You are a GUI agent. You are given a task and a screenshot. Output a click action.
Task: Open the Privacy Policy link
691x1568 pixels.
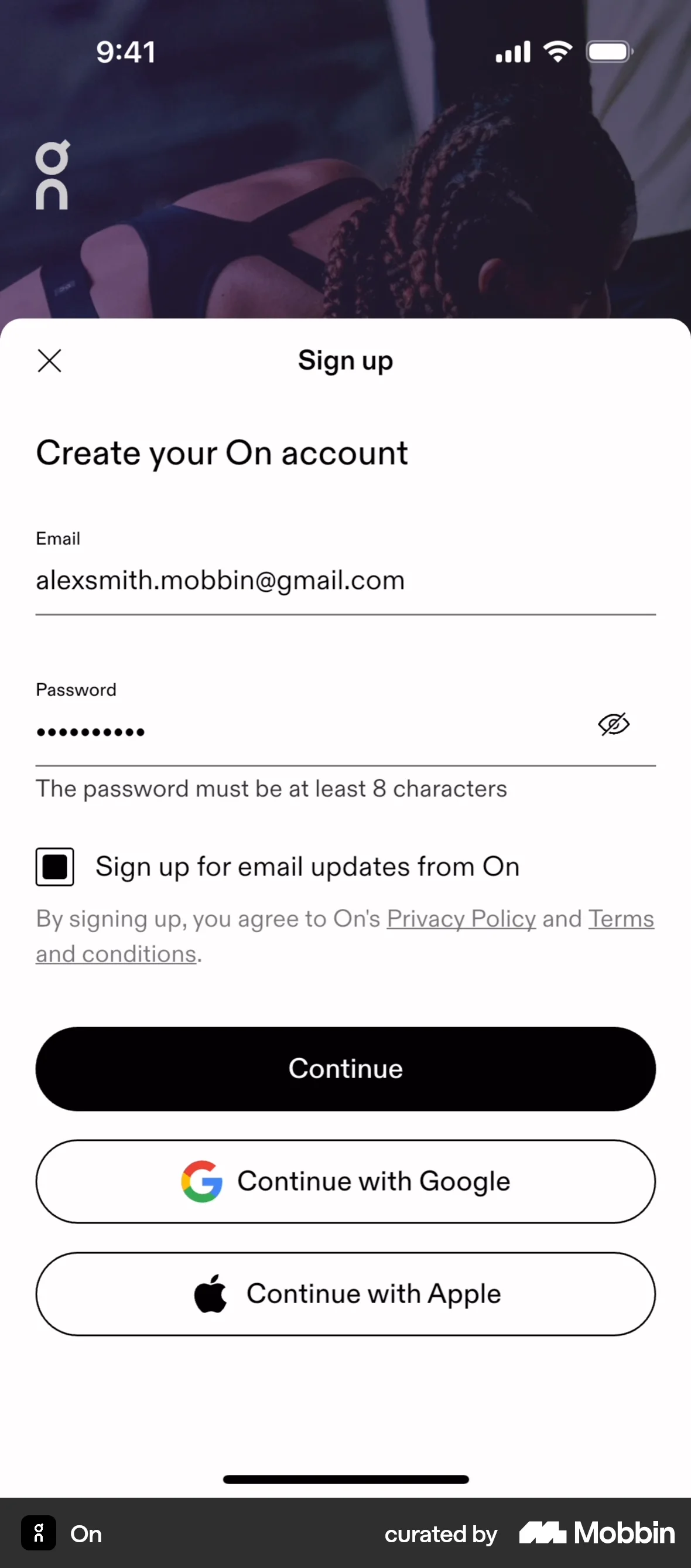pos(460,919)
